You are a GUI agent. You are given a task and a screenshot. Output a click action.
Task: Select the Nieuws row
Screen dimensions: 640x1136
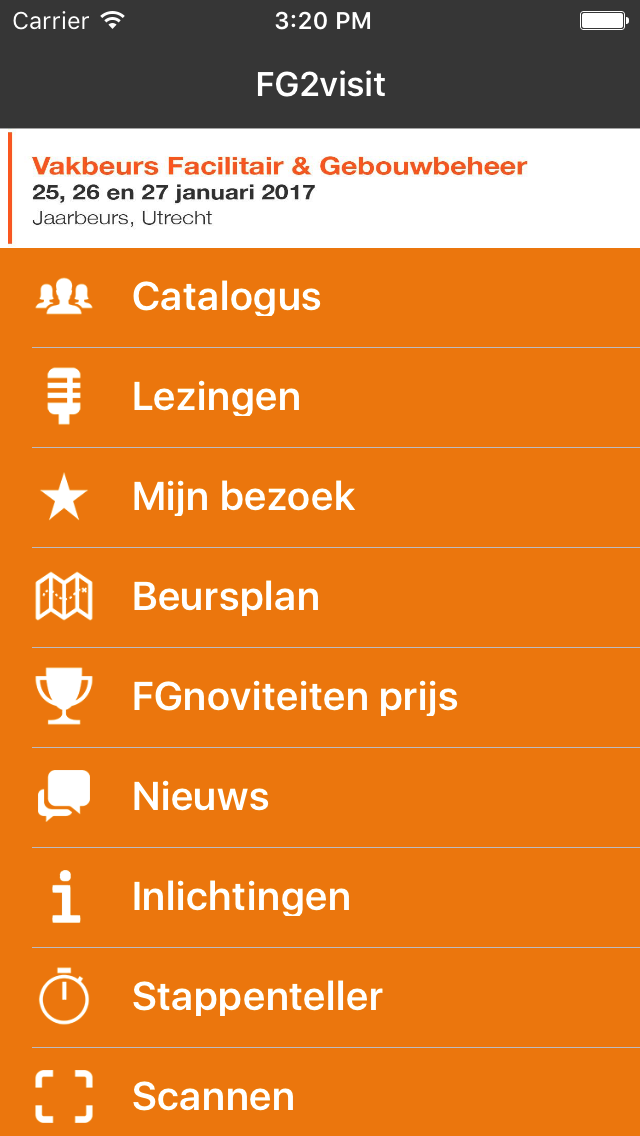pyautogui.click(x=320, y=798)
